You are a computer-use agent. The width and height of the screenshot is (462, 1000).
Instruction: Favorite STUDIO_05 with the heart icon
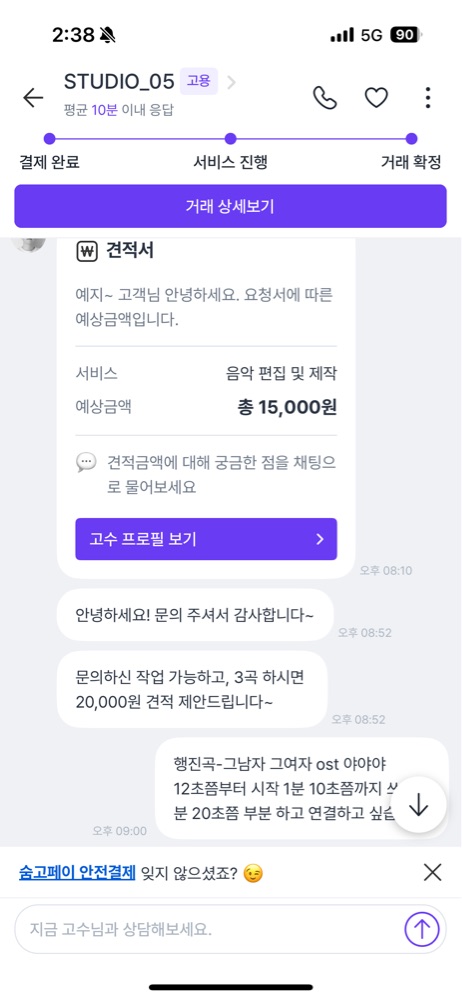[376, 98]
